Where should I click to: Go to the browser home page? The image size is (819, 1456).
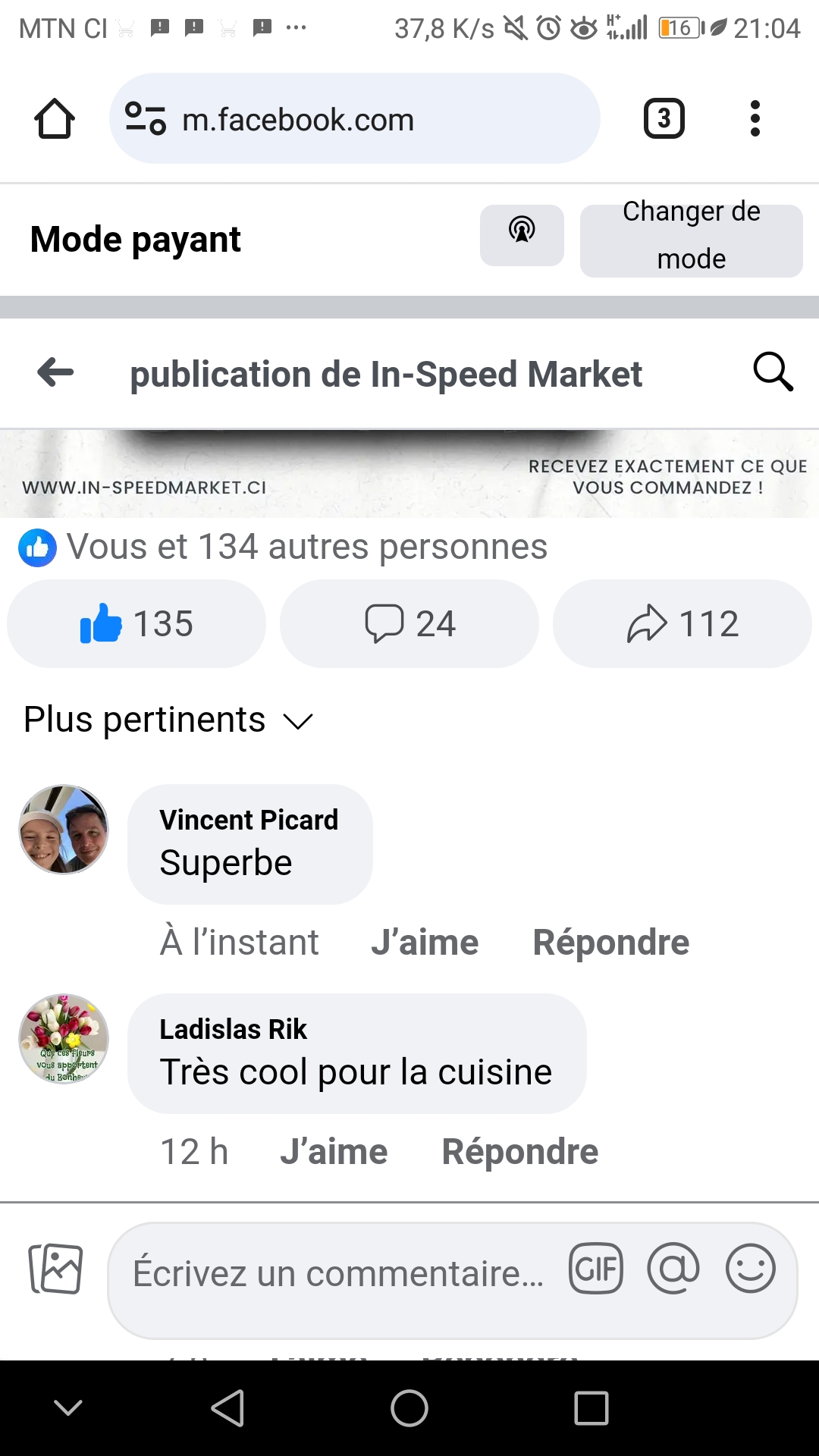55,119
